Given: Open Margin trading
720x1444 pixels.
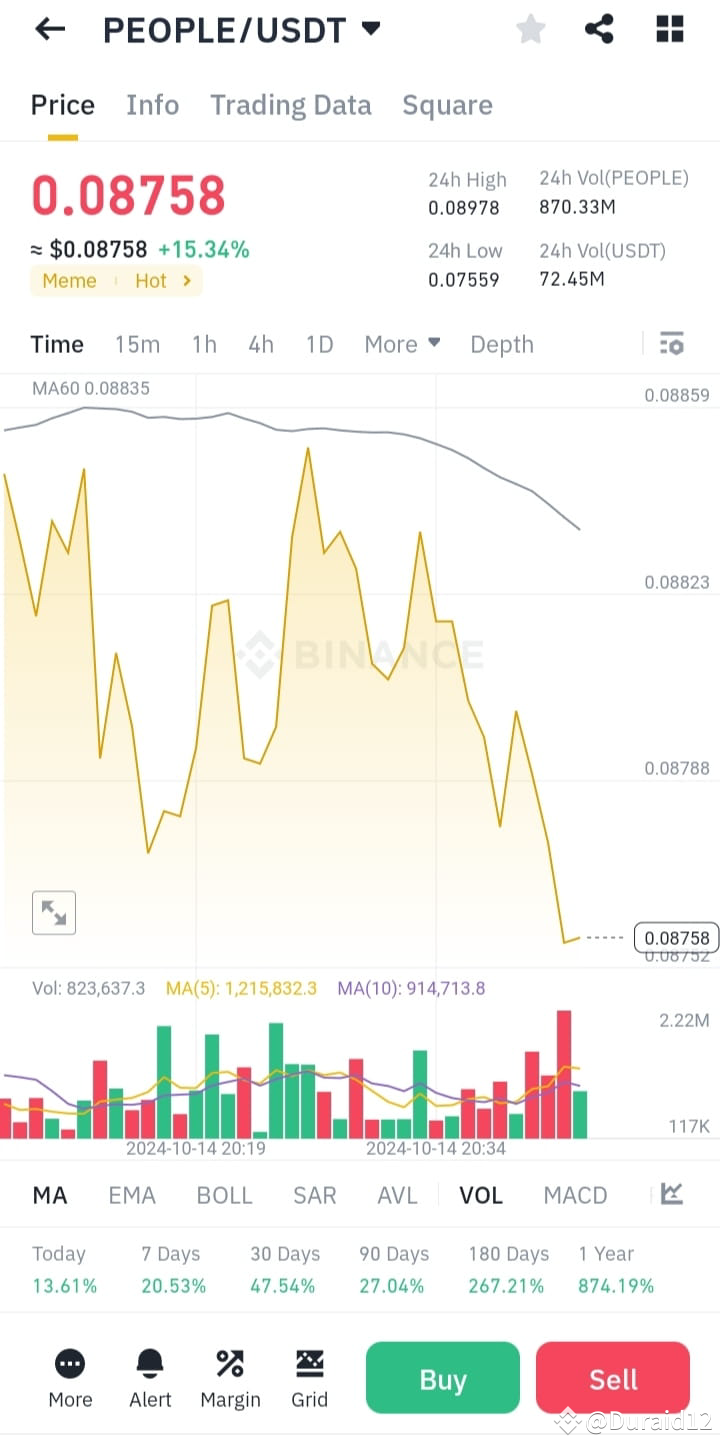Looking at the screenshot, I should [229, 1377].
